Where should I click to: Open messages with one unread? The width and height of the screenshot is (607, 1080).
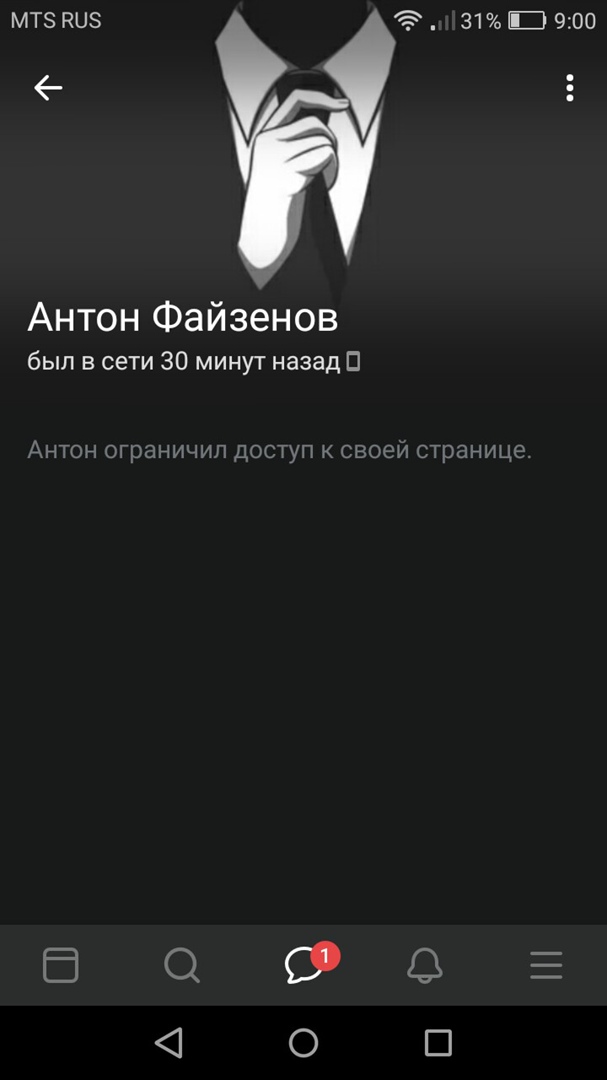click(304, 965)
